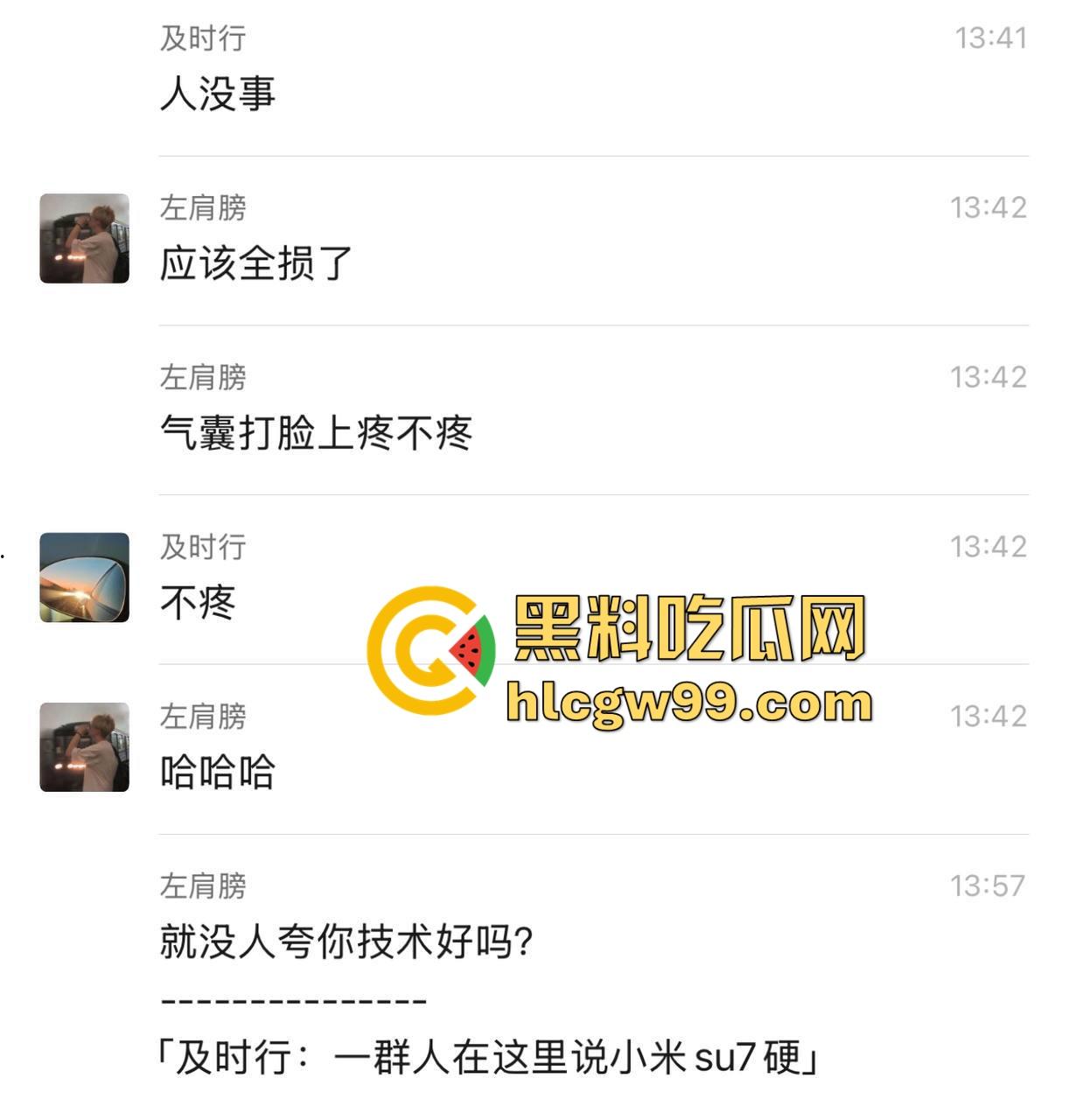Select the username 及时行 at the top
The width and height of the screenshot is (1069, 1120).
(200, 38)
